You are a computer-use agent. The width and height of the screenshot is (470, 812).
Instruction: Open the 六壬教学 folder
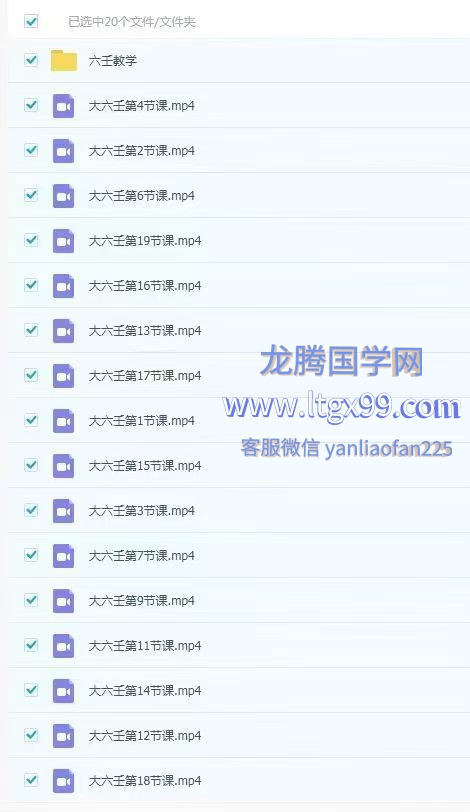click(x=112, y=61)
